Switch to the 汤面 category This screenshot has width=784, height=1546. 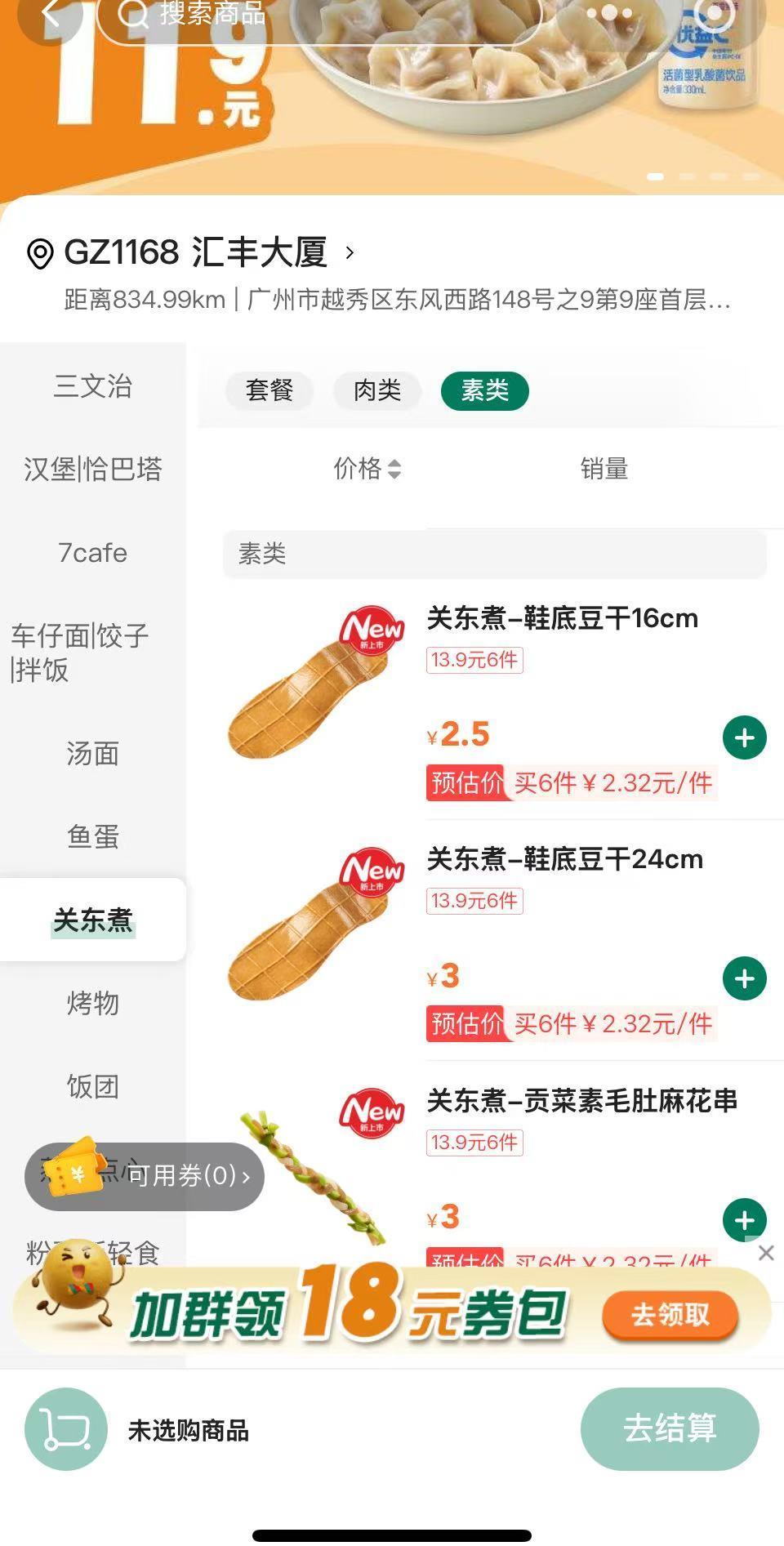[x=92, y=753]
